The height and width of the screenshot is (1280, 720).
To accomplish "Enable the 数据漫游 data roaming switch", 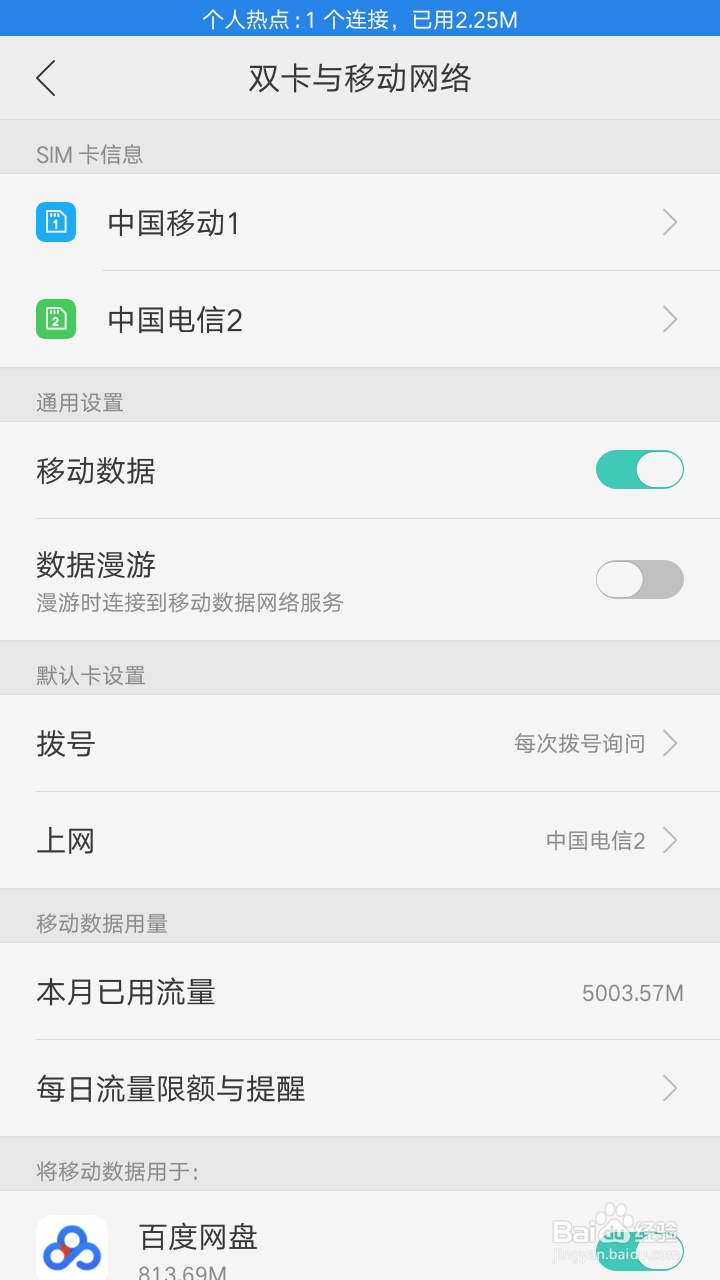I will pyautogui.click(x=639, y=580).
